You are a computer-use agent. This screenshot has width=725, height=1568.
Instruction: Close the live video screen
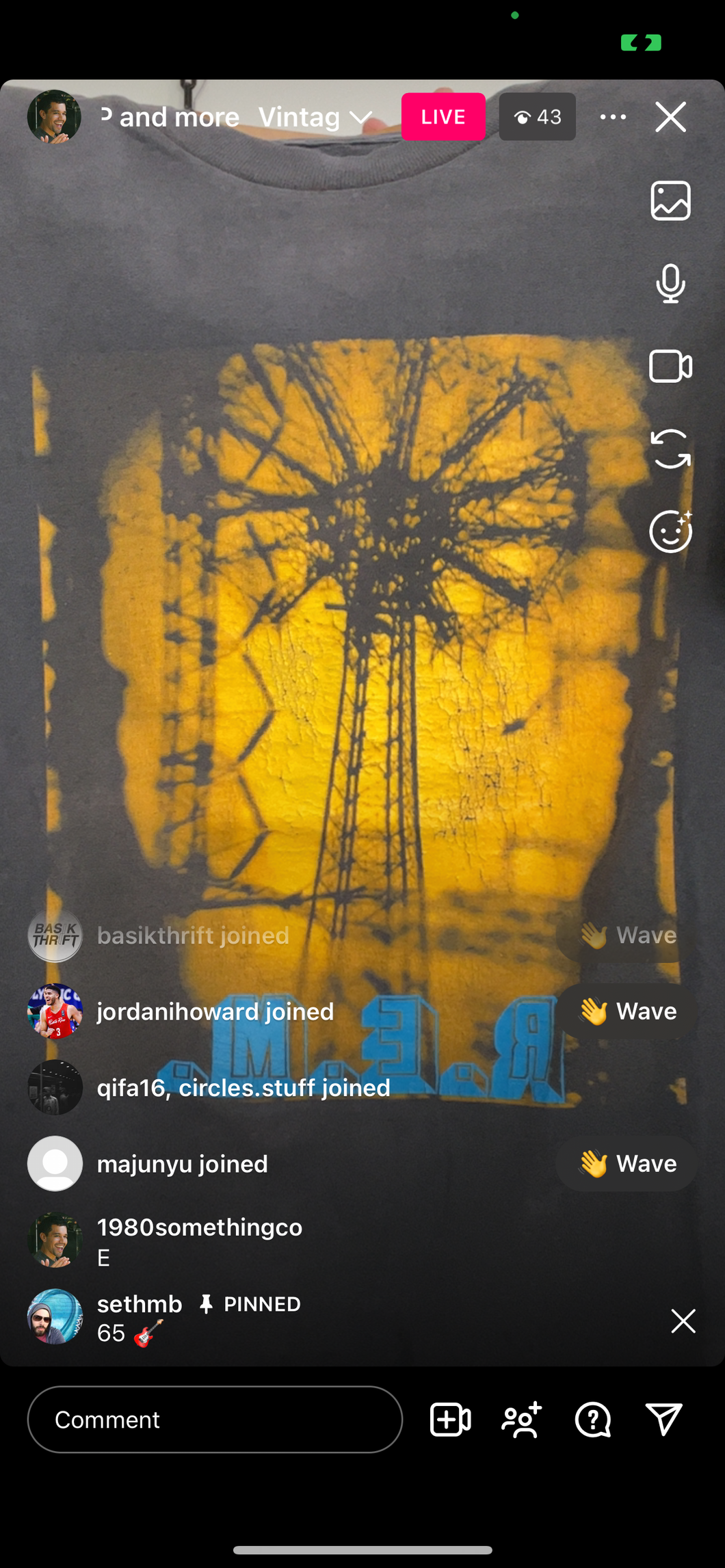point(670,117)
